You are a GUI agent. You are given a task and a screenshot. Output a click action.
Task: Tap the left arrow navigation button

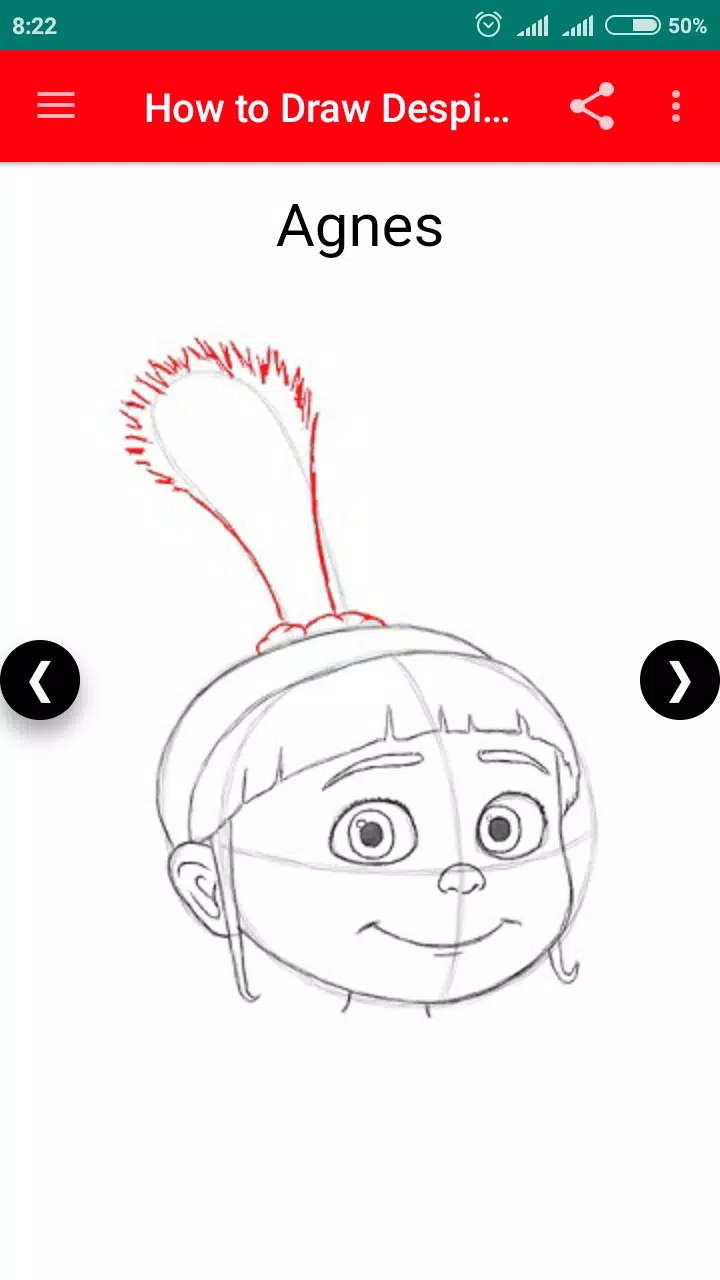pos(40,681)
